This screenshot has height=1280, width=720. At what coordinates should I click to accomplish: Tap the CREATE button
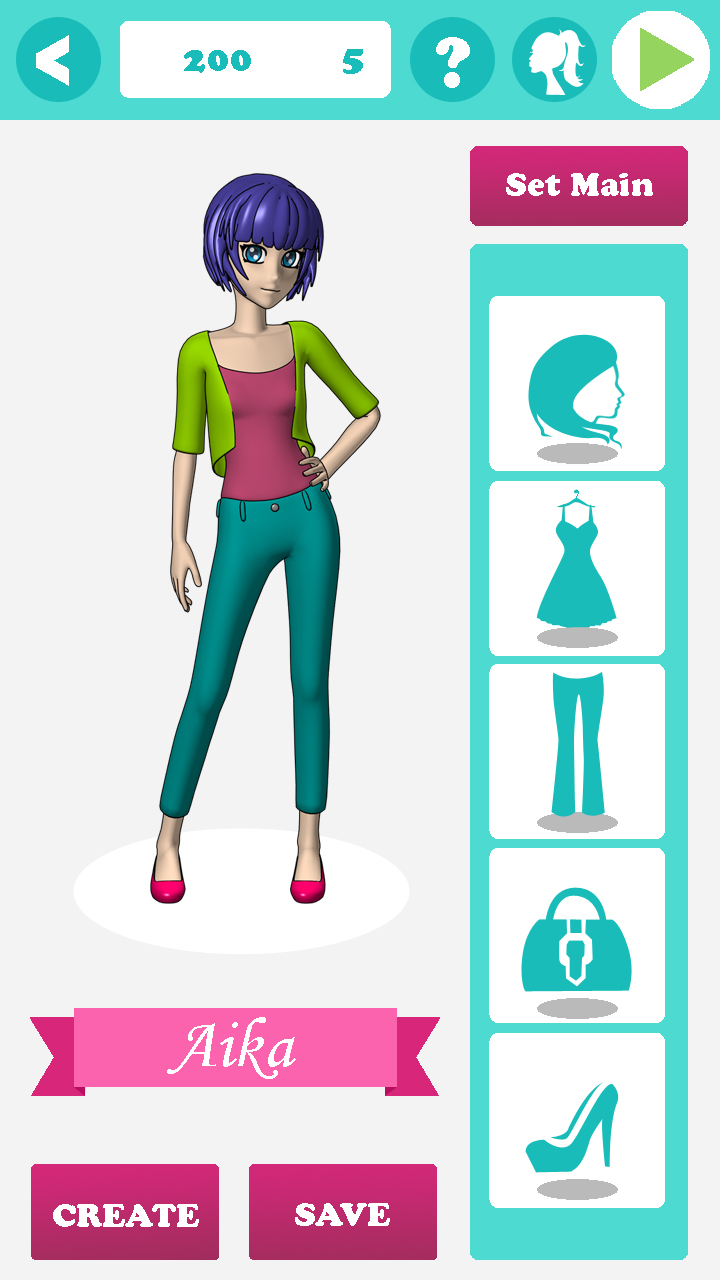pyautogui.click(x=125, y=1212)
